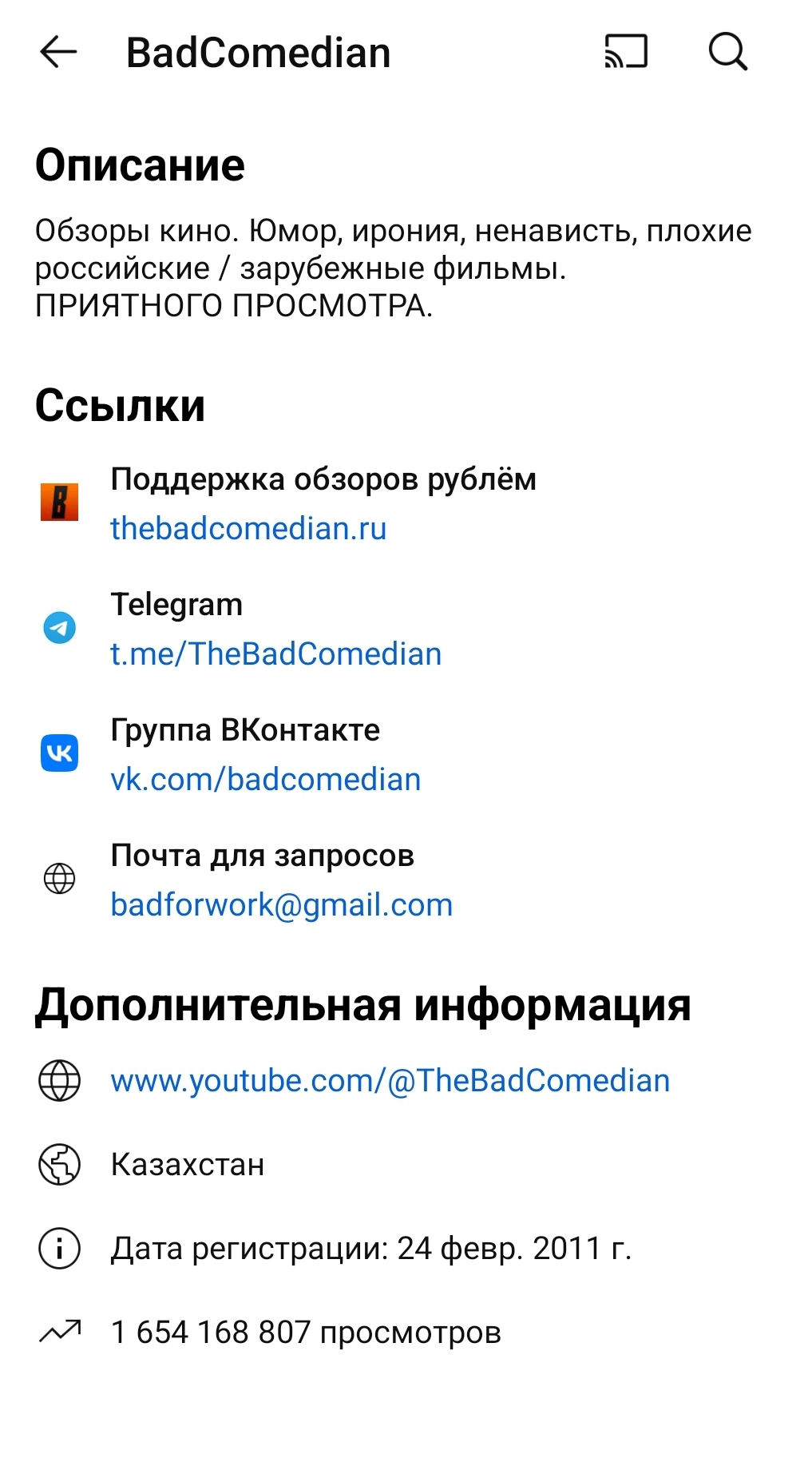This screenshot has width=812, height=1466.
Task: Open the t.me/TheBadComedian Telegram link
Action: [x=275, y=654]
